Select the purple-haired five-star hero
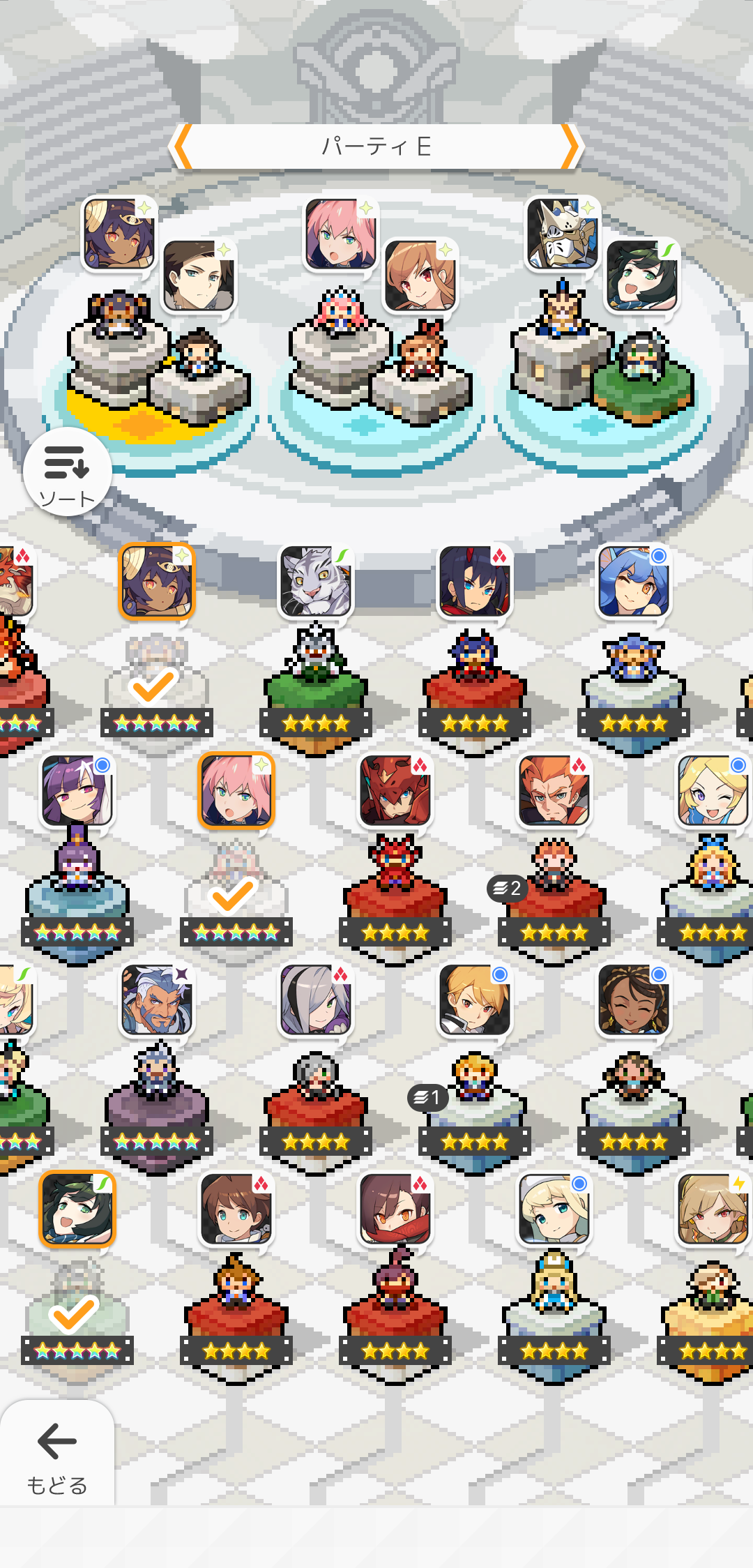Screen dimensions: 753x1568 tap(77, 791)
